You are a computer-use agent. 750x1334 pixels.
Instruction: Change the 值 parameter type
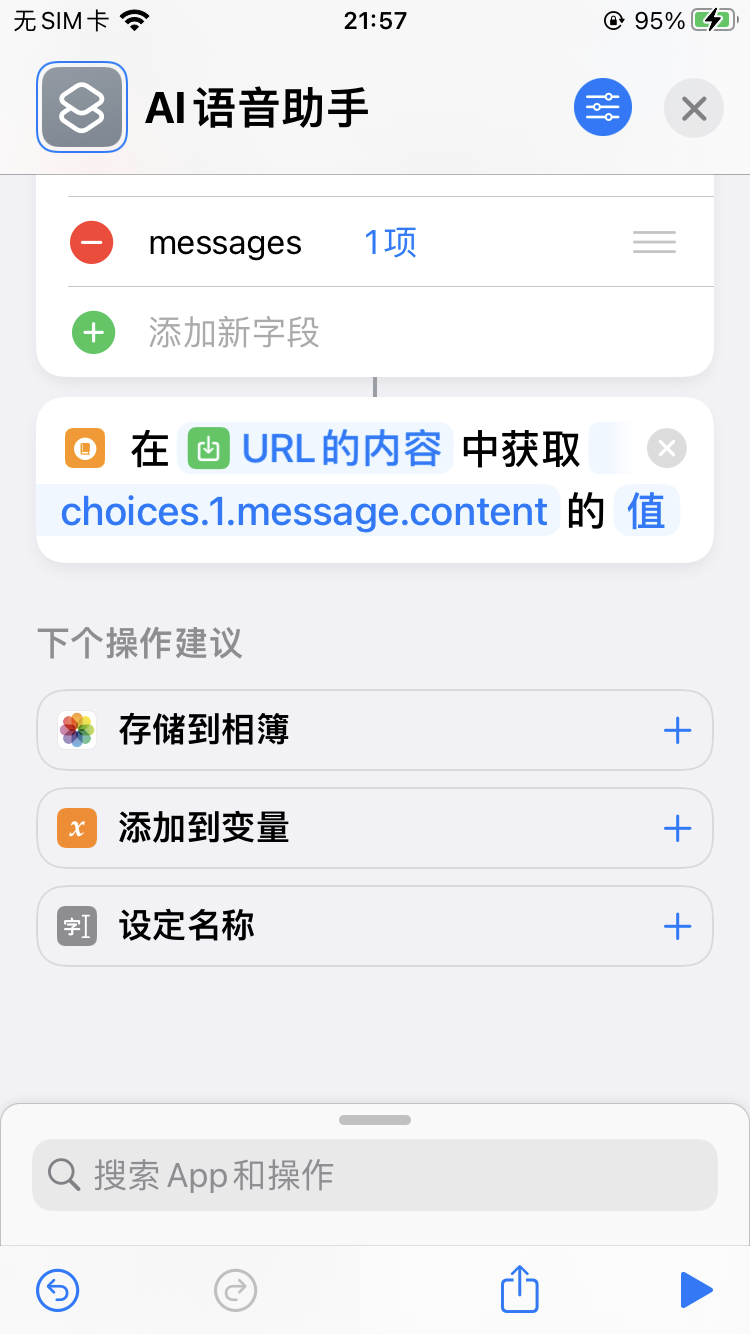point(646,512)
